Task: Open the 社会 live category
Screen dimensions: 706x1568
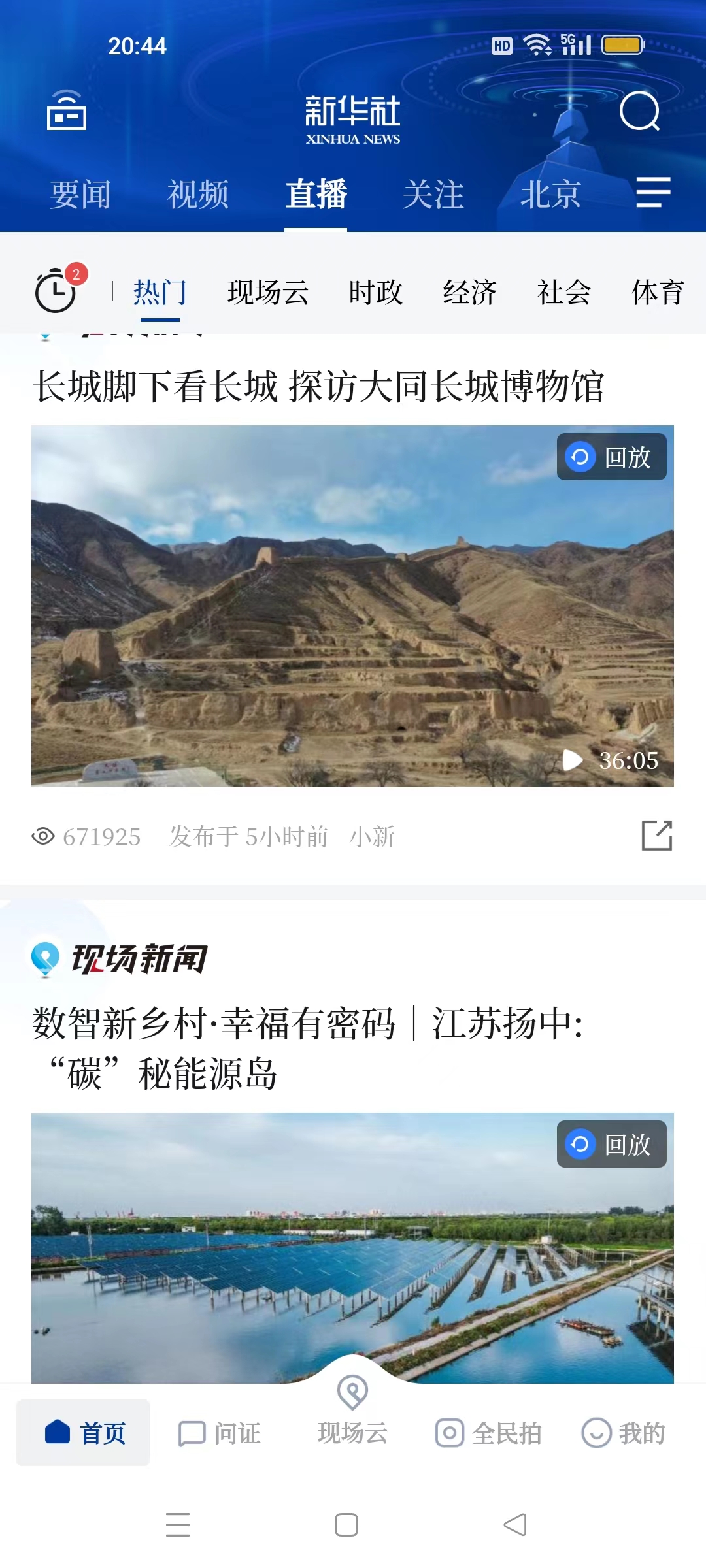Action: (x=564, y=292)
